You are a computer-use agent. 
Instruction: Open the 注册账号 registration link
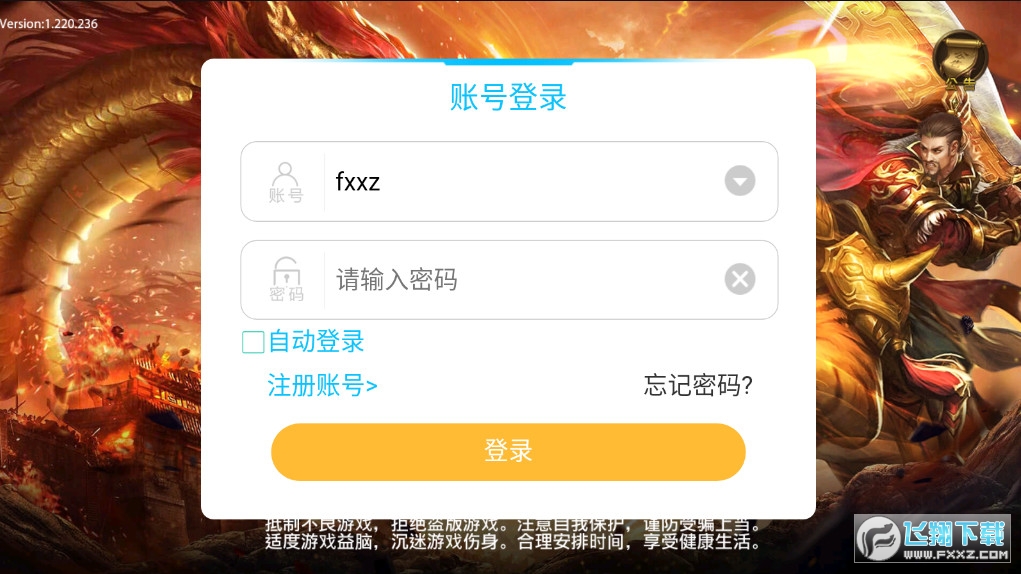pyautogui.click(x=322, y=386)
